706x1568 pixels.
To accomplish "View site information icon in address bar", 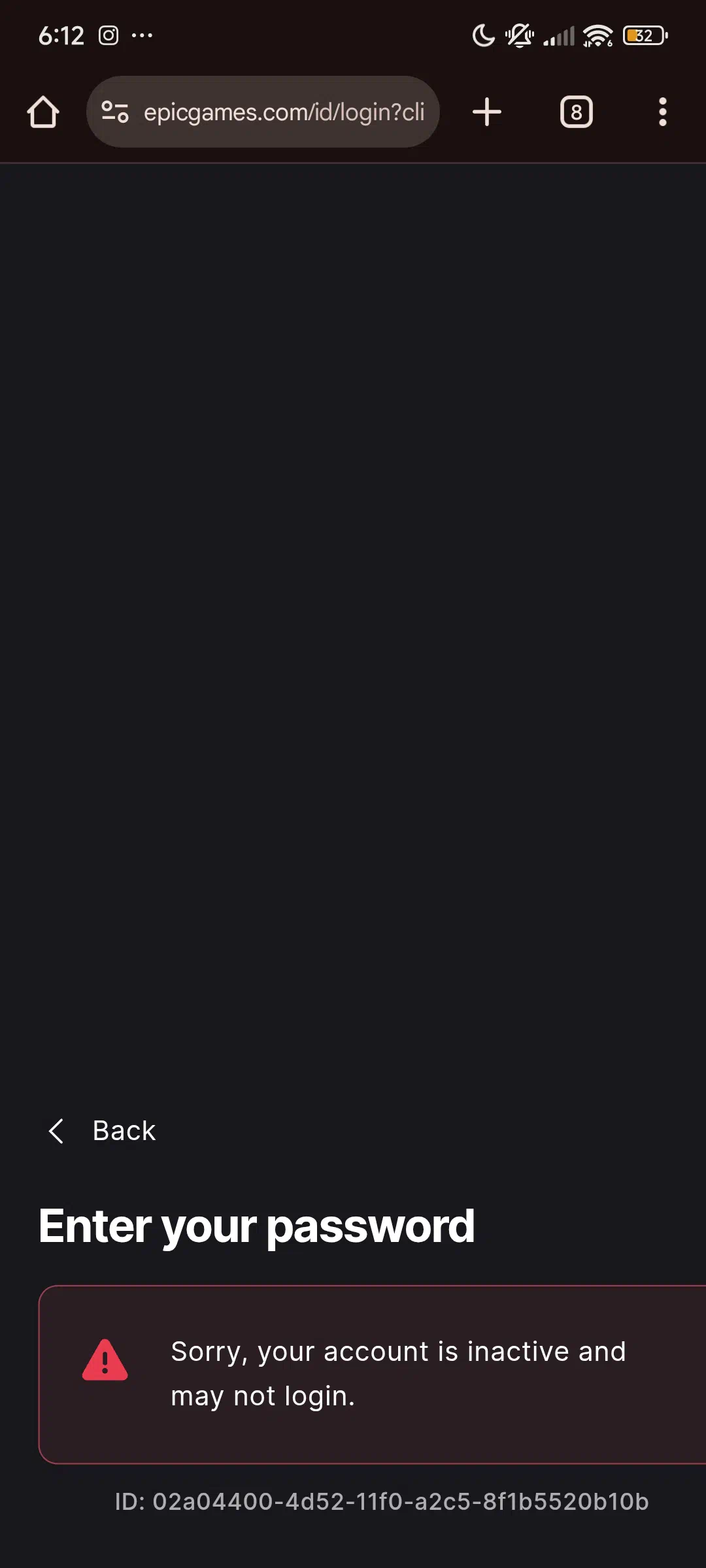I will pos(115,112).
